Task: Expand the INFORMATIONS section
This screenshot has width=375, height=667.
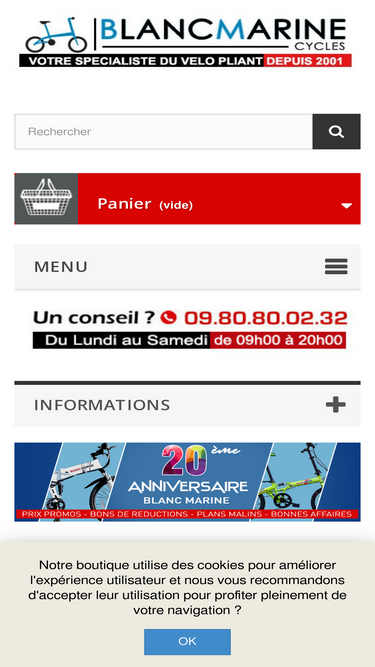Action: 188,405
